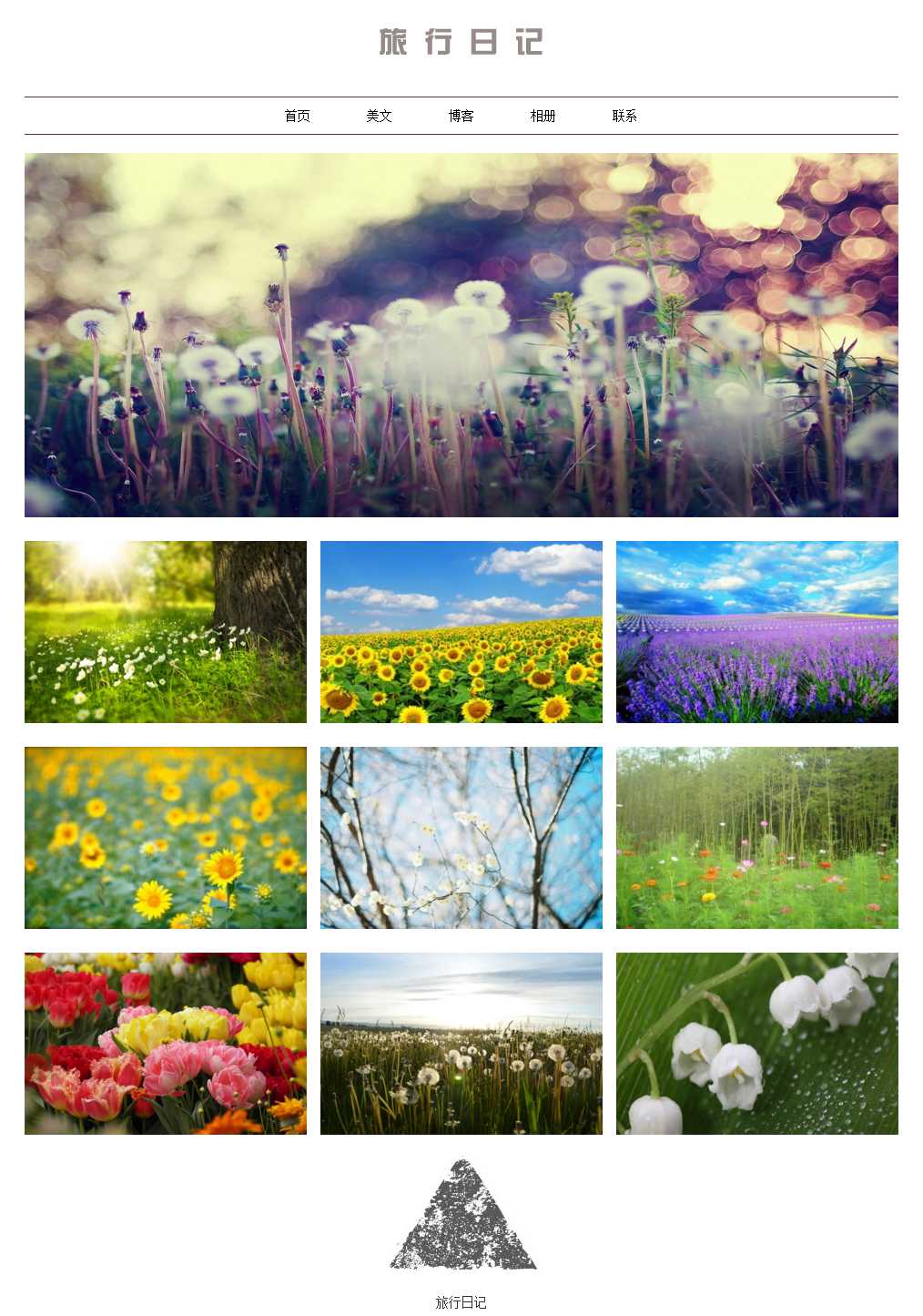
Task: View the white blossom branches photo
Action: pos(461,838)
